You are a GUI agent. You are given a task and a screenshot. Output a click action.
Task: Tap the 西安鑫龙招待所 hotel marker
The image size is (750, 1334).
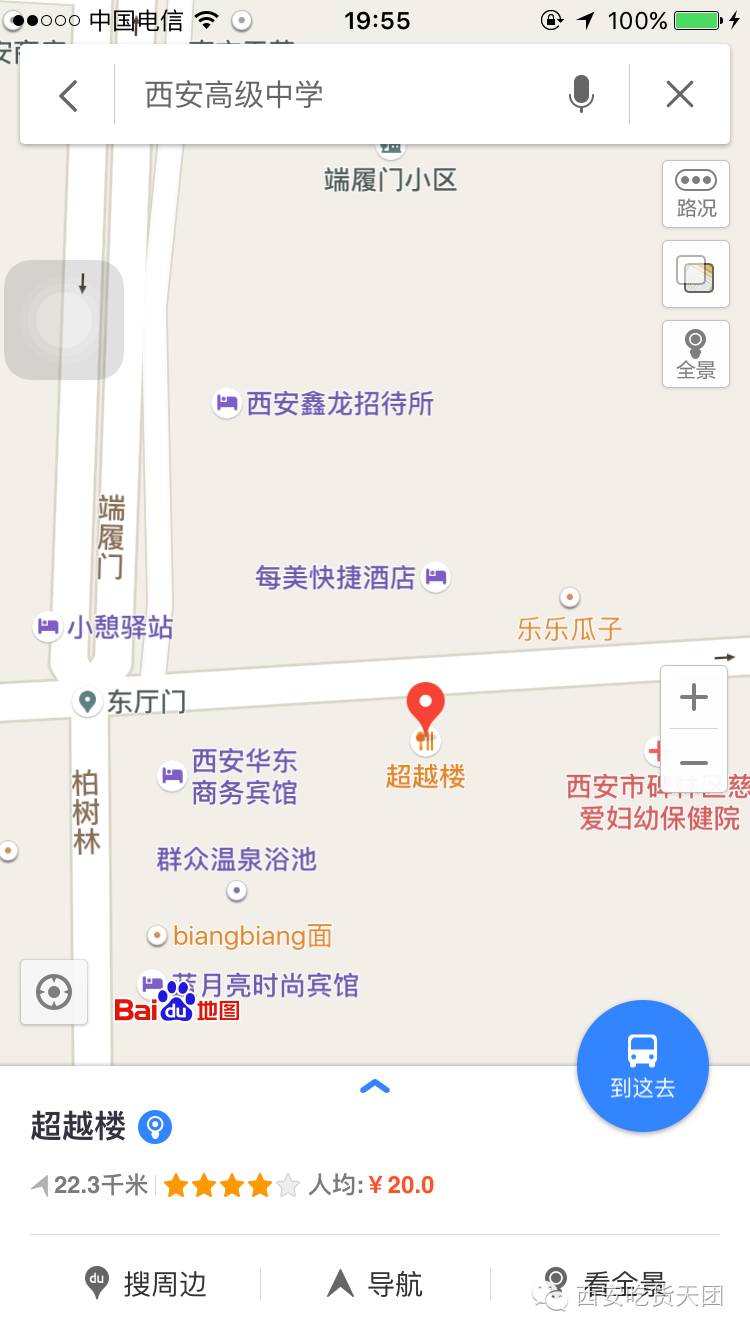pyautogui.click(x=324, y=404)
